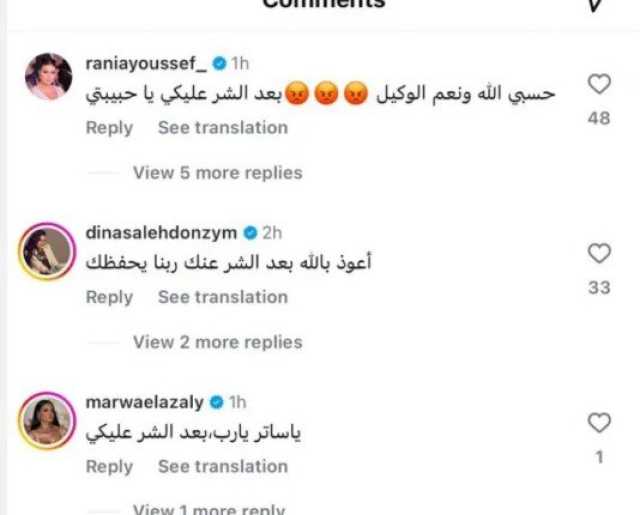Reply to dinasalehdonzym's comment

109,297
